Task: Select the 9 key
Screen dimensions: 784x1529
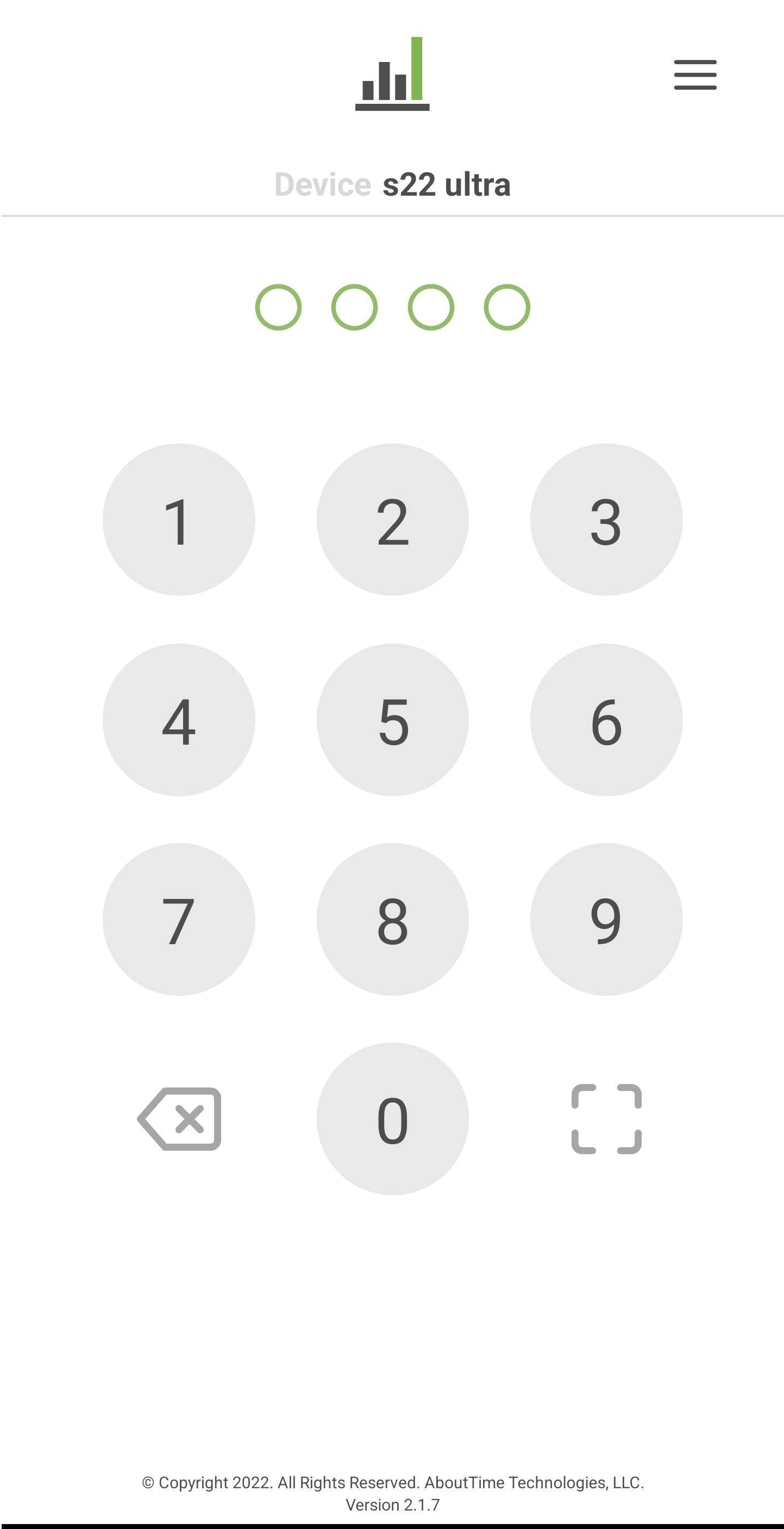Action: point(606,919)
